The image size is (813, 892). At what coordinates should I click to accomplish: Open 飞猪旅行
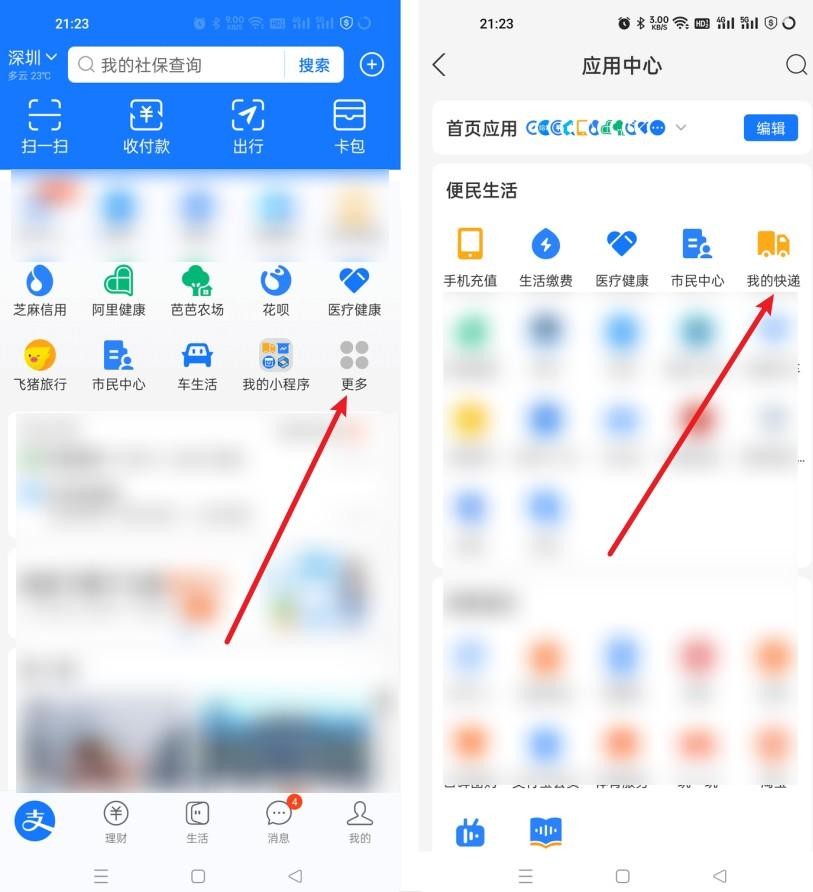(40, 365)
